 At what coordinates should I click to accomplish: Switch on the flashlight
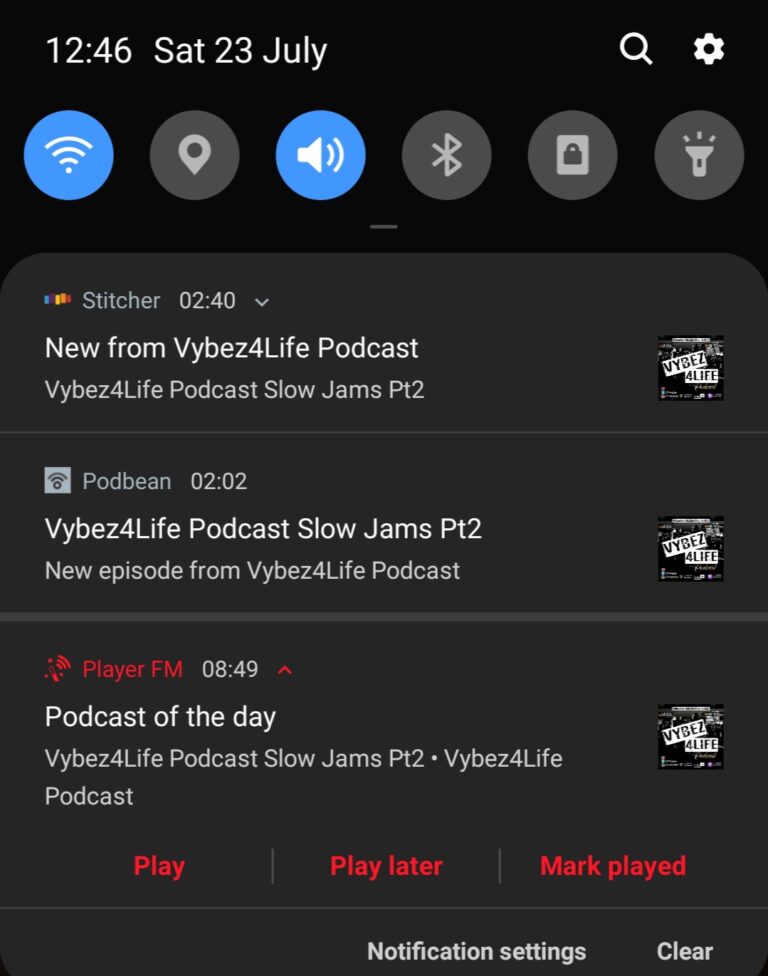[699, 155]
